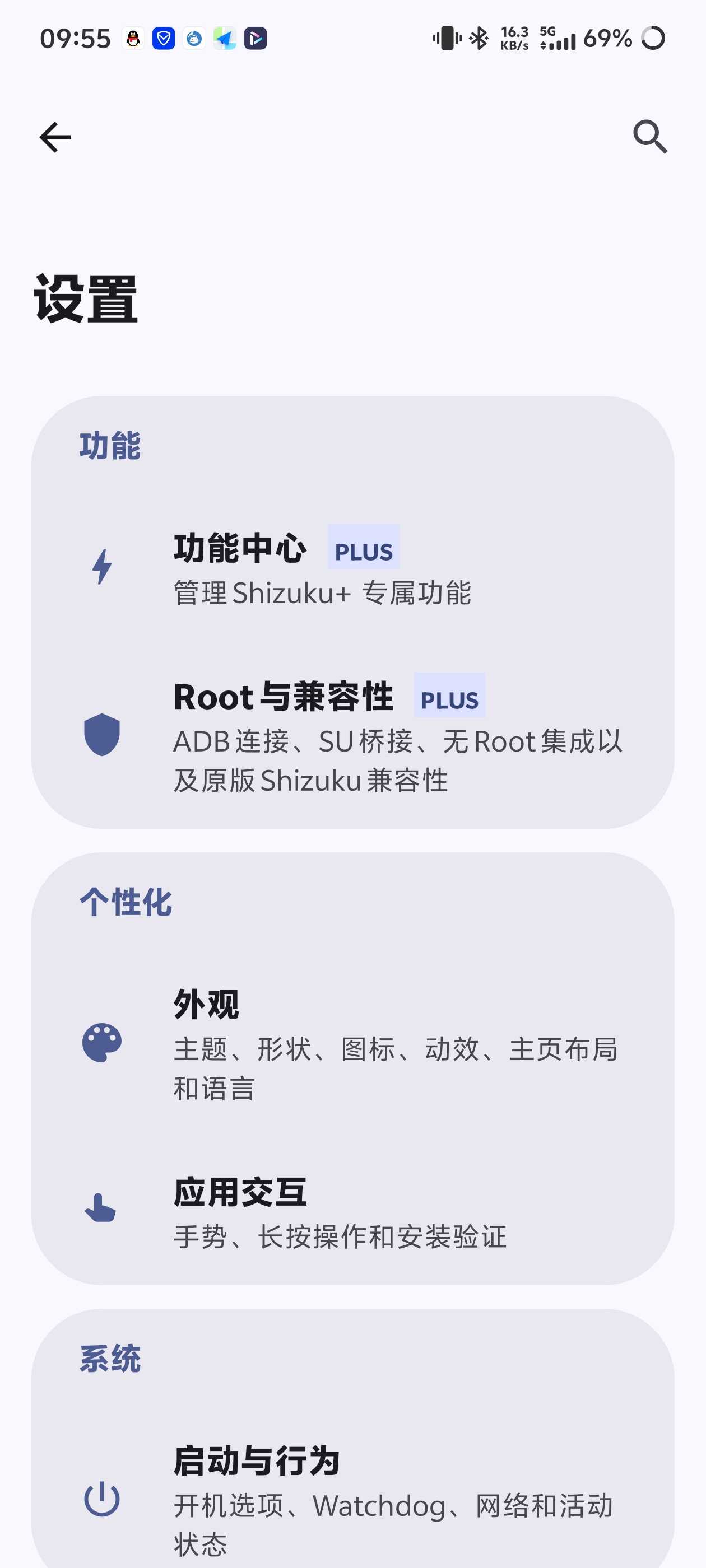Open Root与兼容性 settings

(352, 735)
